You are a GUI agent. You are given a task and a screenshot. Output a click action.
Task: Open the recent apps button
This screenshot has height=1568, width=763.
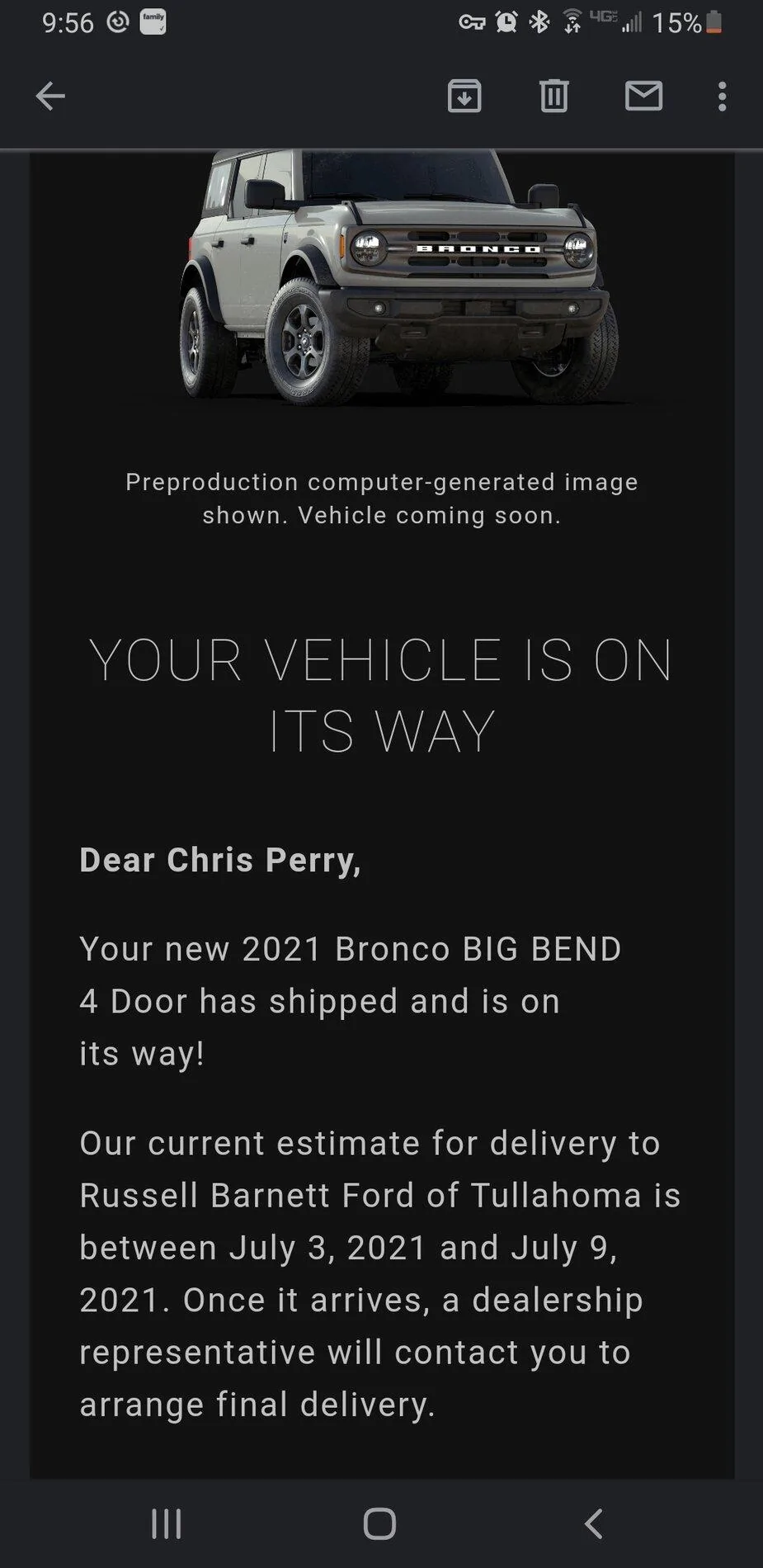[x=167, y=1523]
